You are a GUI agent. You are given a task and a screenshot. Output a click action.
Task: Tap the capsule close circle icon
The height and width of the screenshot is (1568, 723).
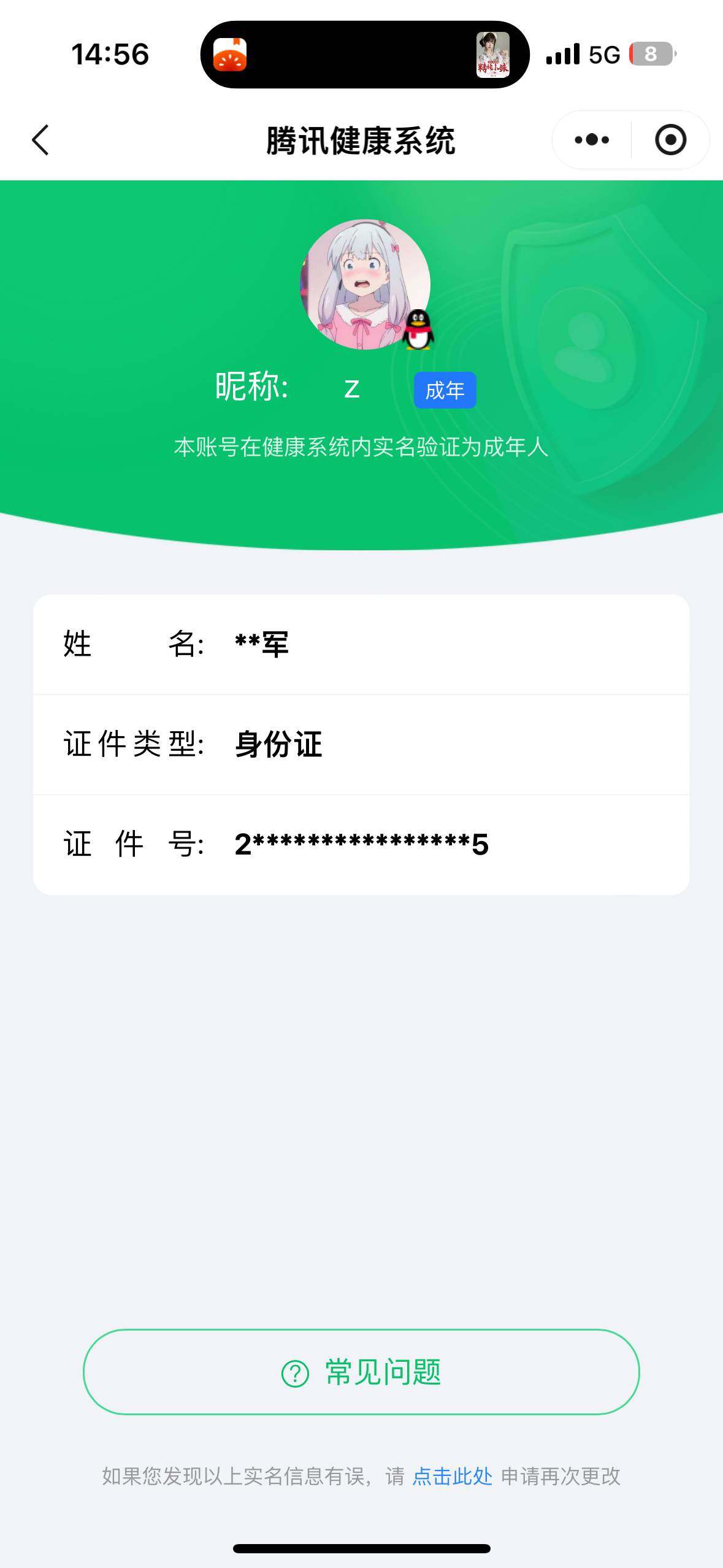670,140
